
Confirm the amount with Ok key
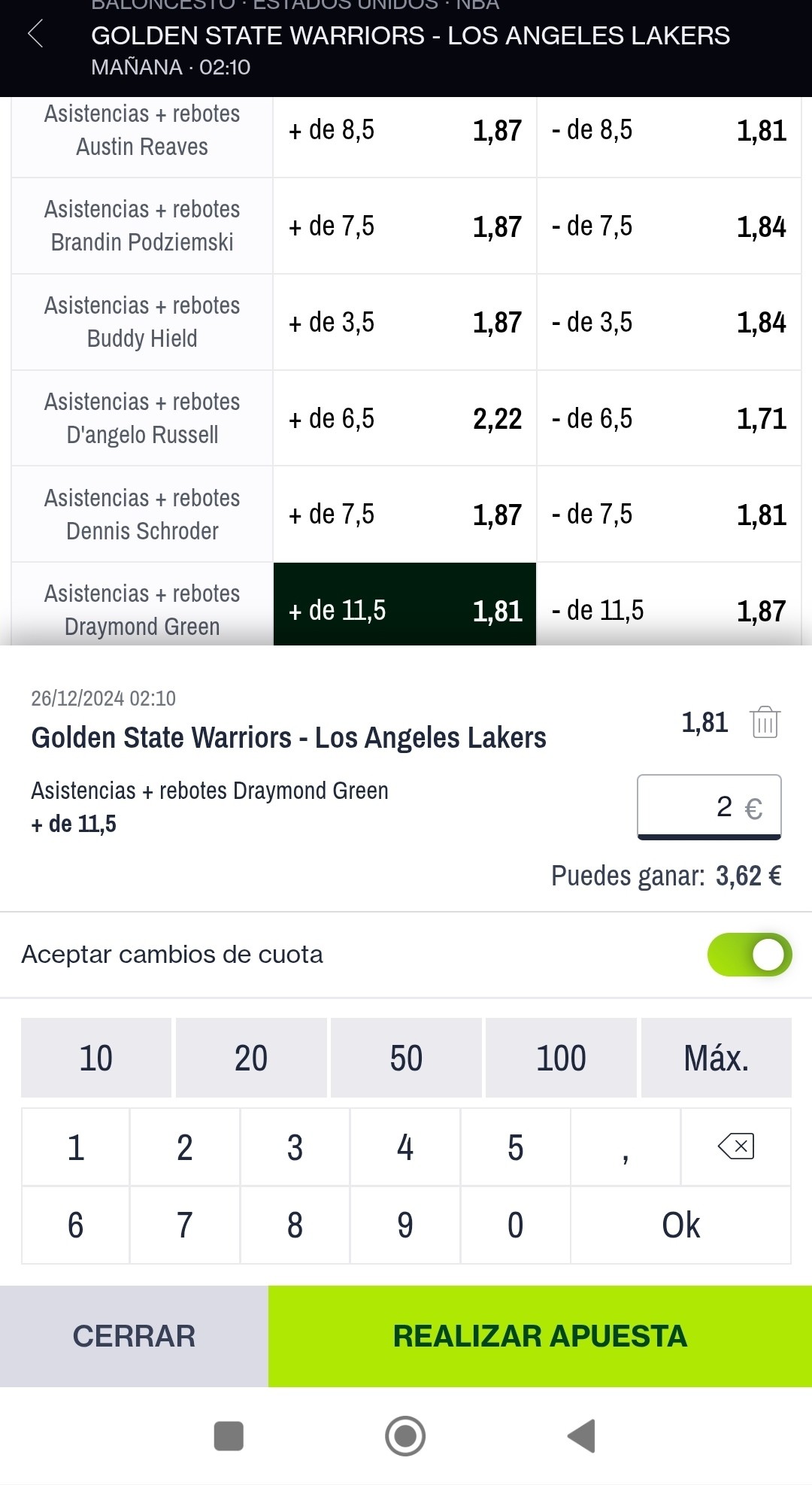(681, 1225)
